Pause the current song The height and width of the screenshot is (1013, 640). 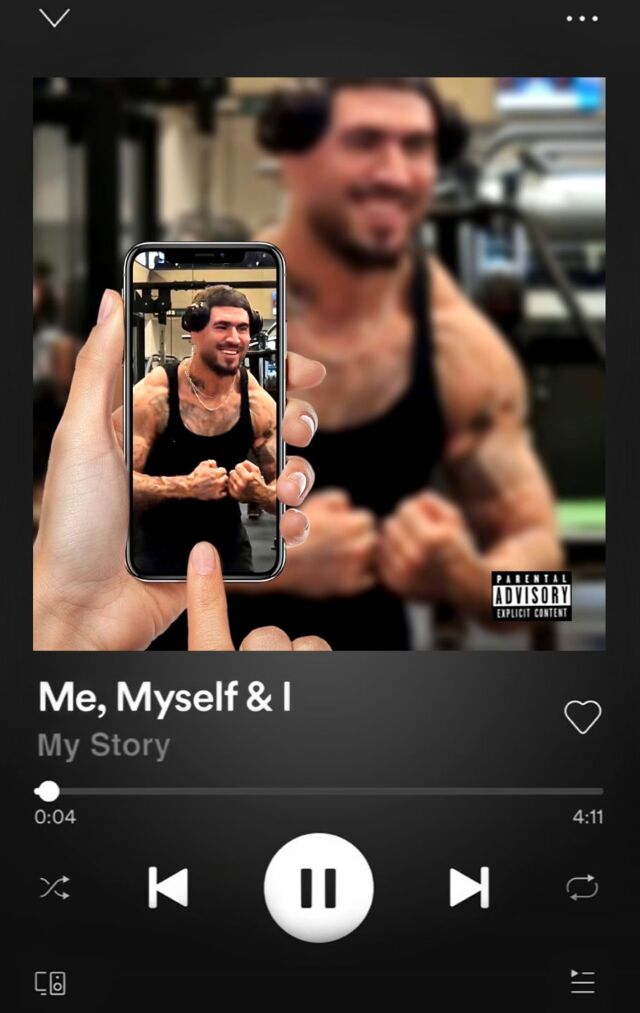click(x=319, y=887)
